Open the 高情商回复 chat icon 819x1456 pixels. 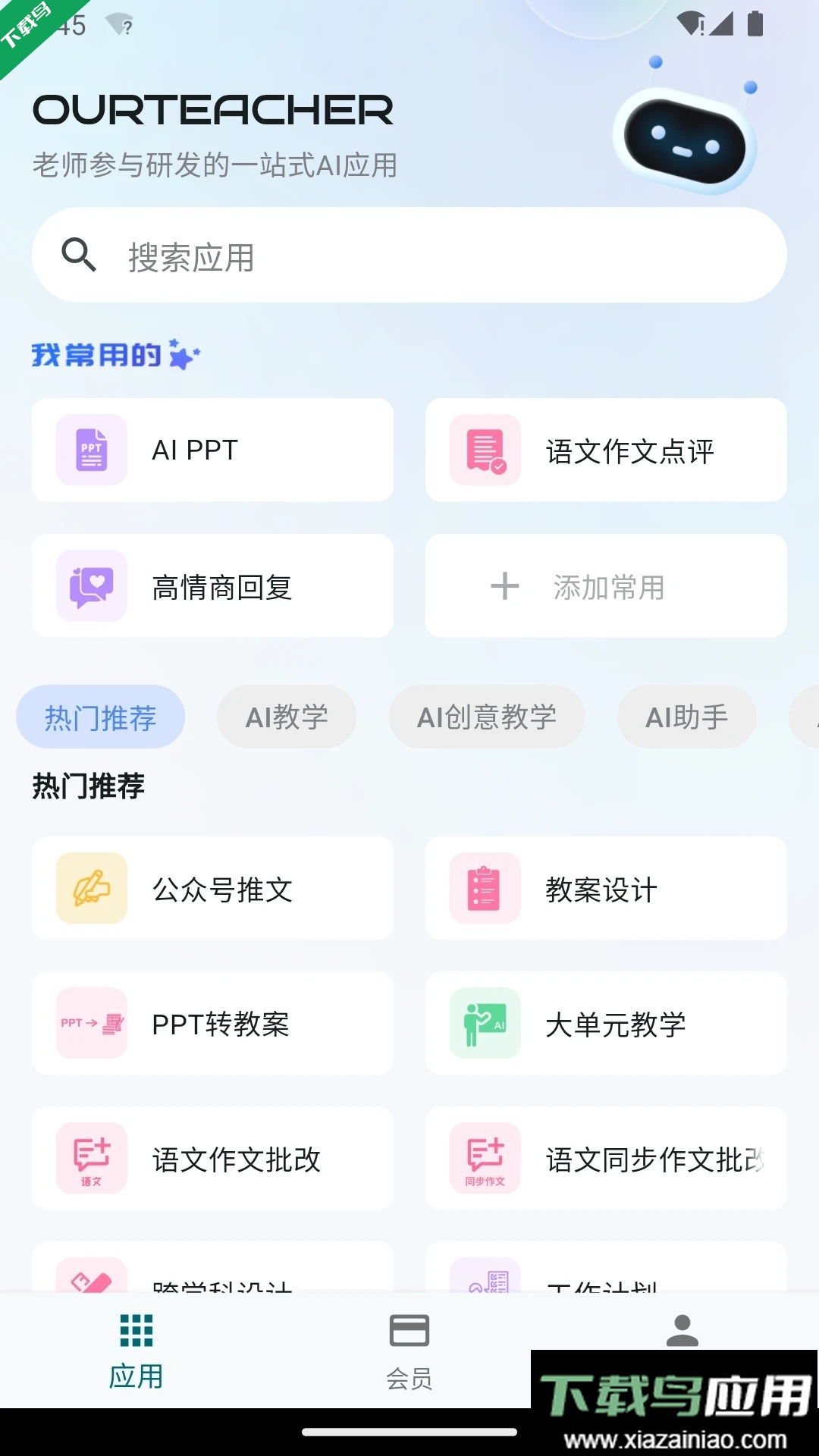90,585
